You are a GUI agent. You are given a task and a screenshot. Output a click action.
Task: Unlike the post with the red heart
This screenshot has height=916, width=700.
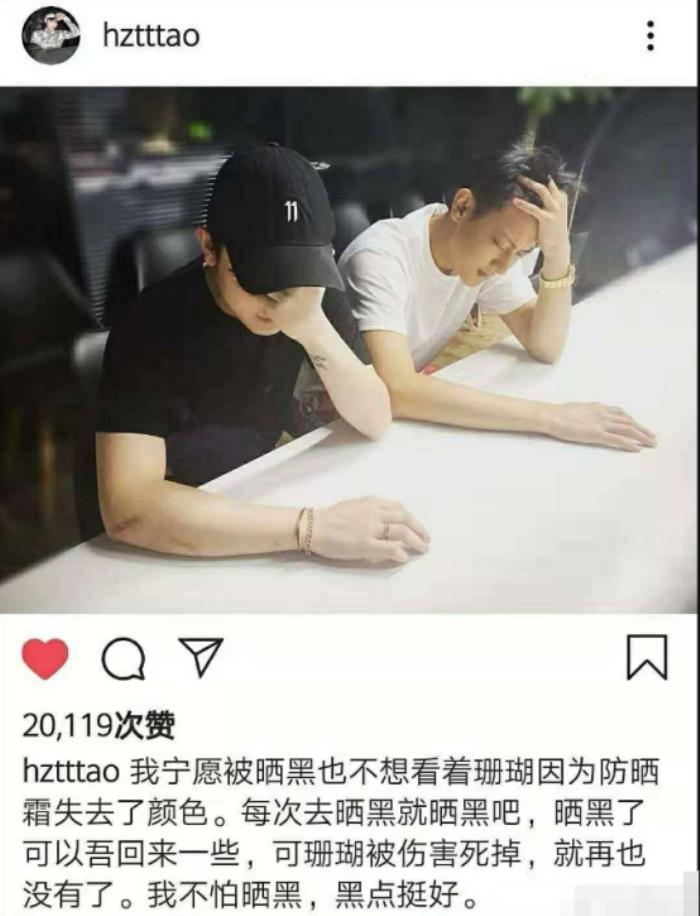(45, 659)
